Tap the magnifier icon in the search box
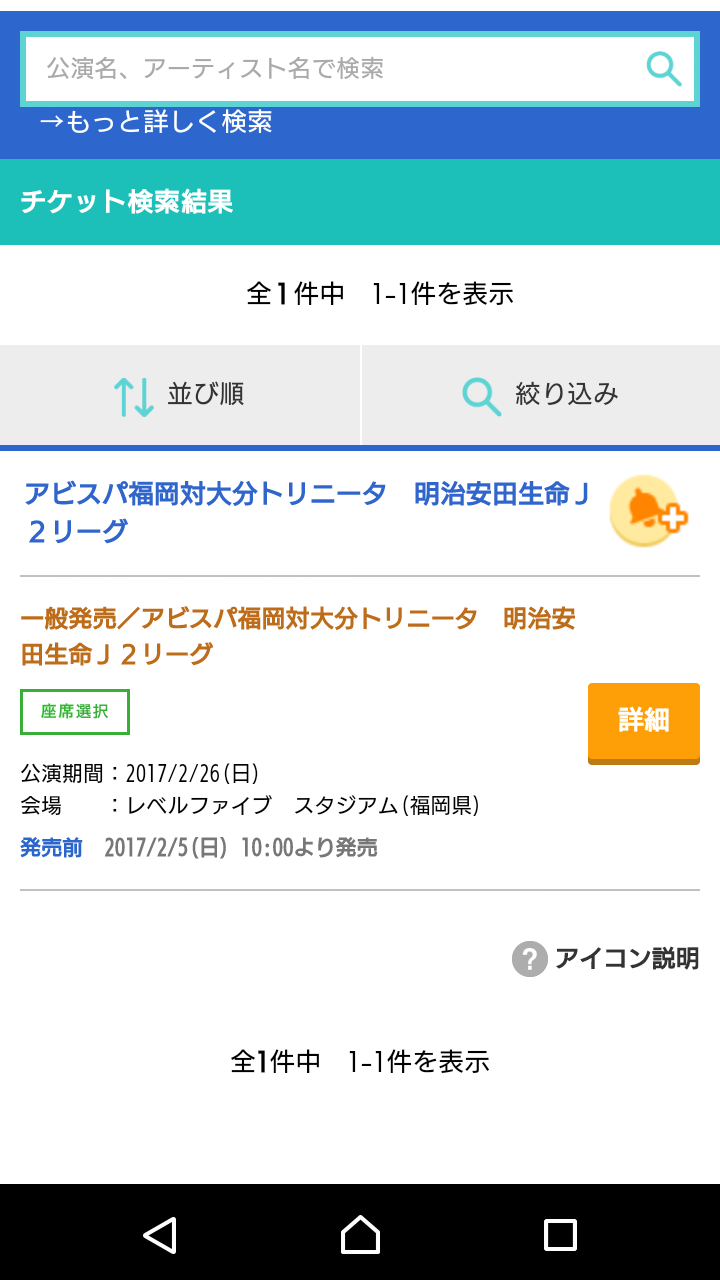 [664, 69]
